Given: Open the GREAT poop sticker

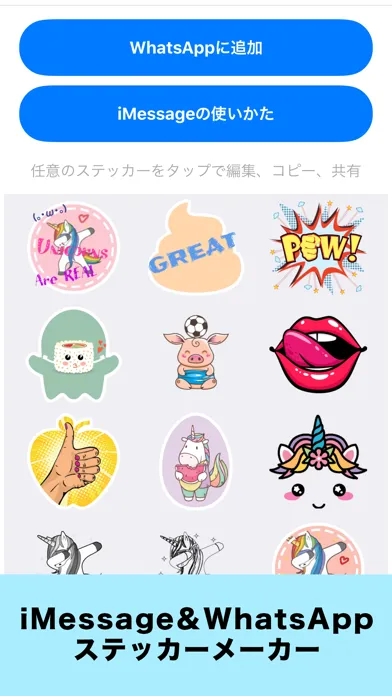Looking at the screenshot, I should point(196,247).
